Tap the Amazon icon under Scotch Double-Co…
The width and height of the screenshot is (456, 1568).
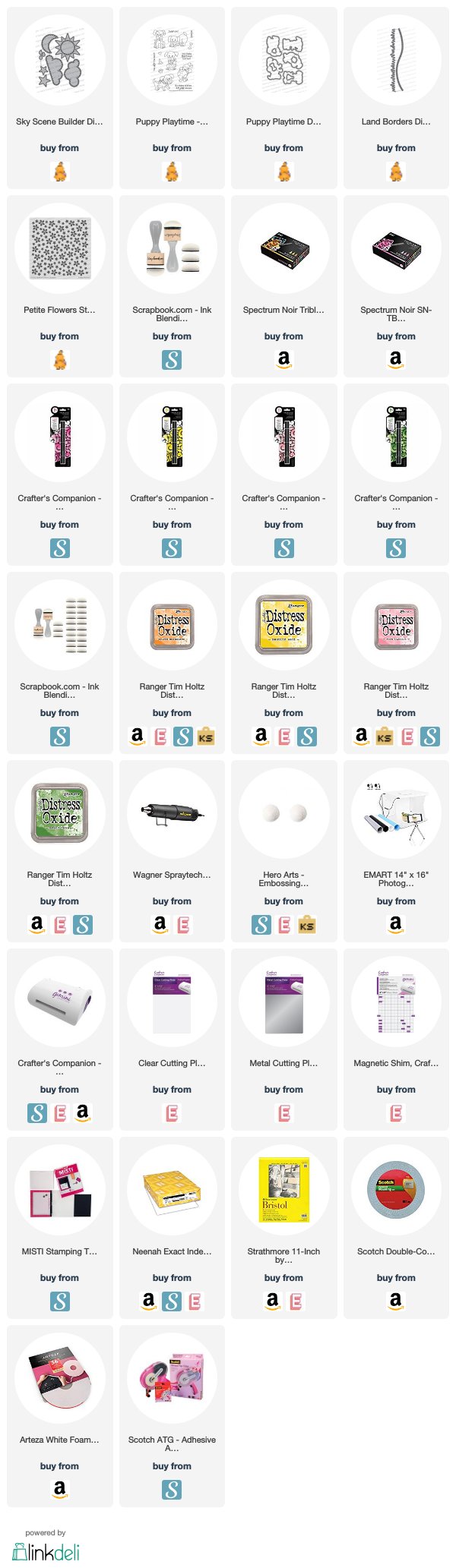[396, 1301]
